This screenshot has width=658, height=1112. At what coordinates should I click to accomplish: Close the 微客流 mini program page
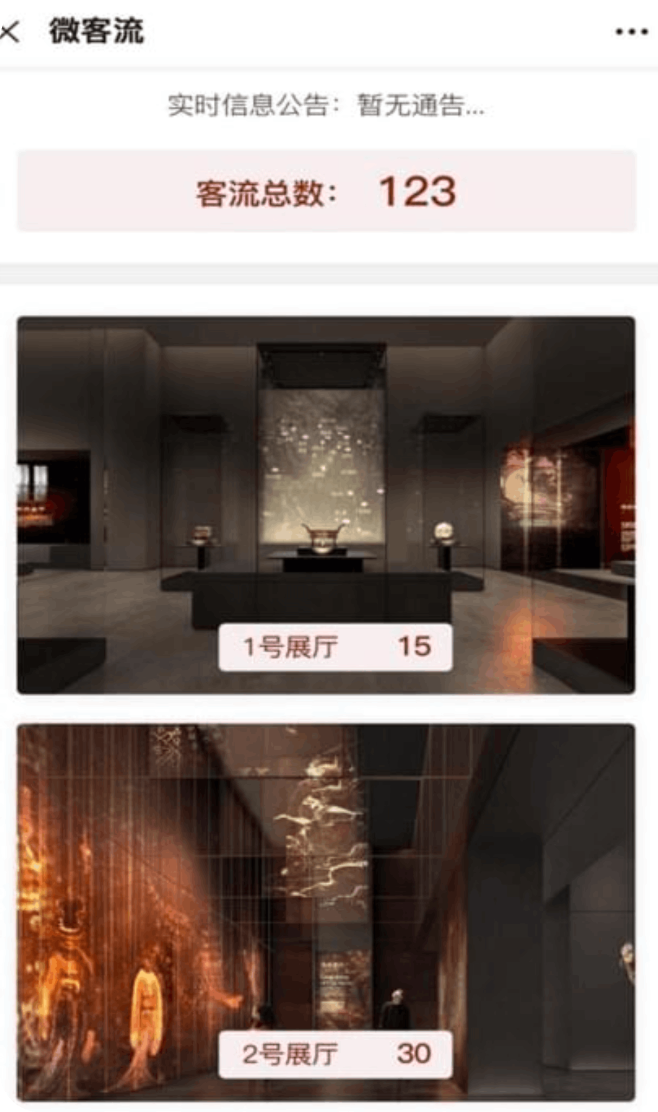10,31
